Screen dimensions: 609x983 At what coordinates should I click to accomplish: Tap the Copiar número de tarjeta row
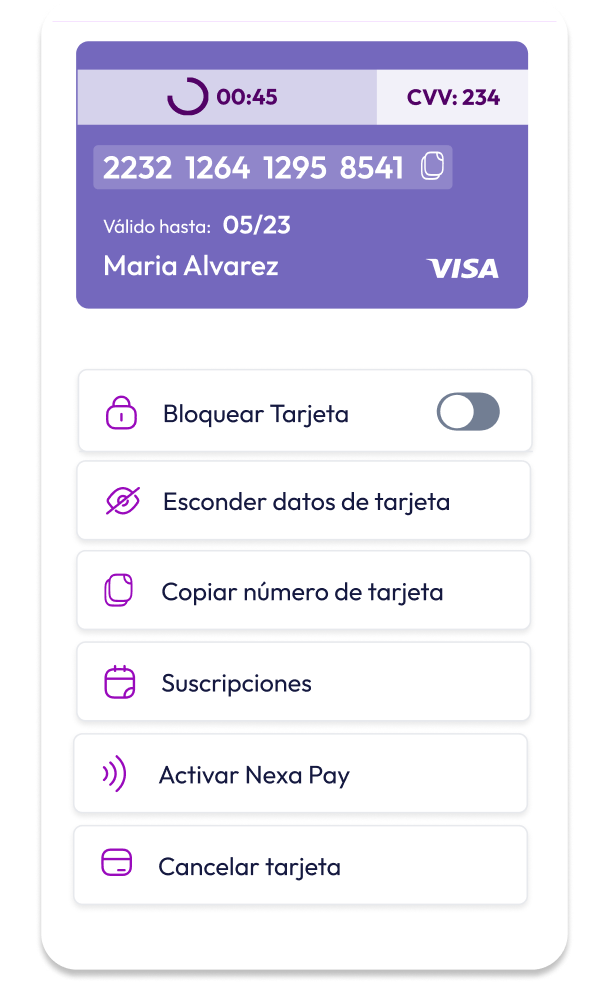pos(304,591)
